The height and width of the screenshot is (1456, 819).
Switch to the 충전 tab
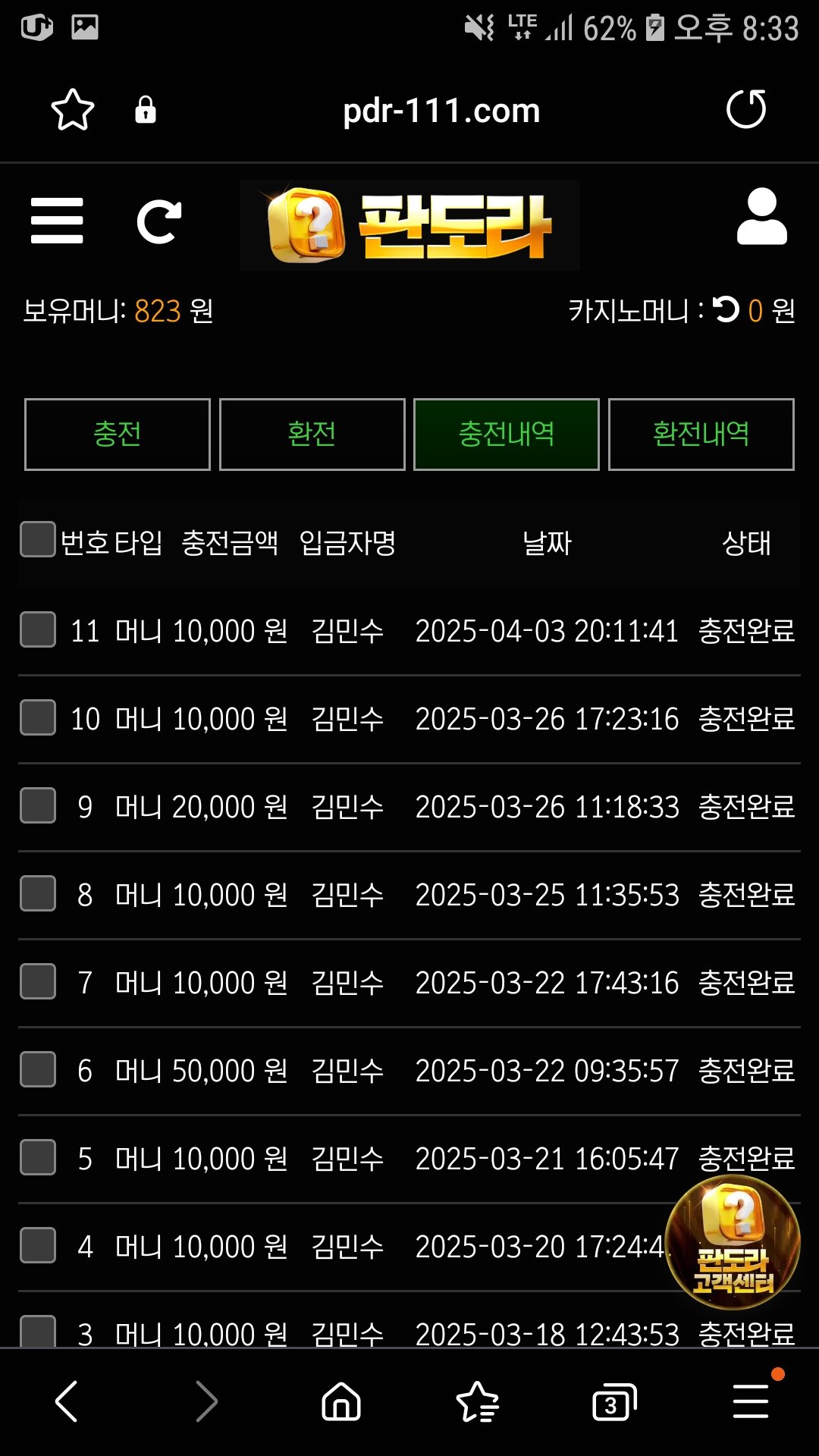[118, 435]
